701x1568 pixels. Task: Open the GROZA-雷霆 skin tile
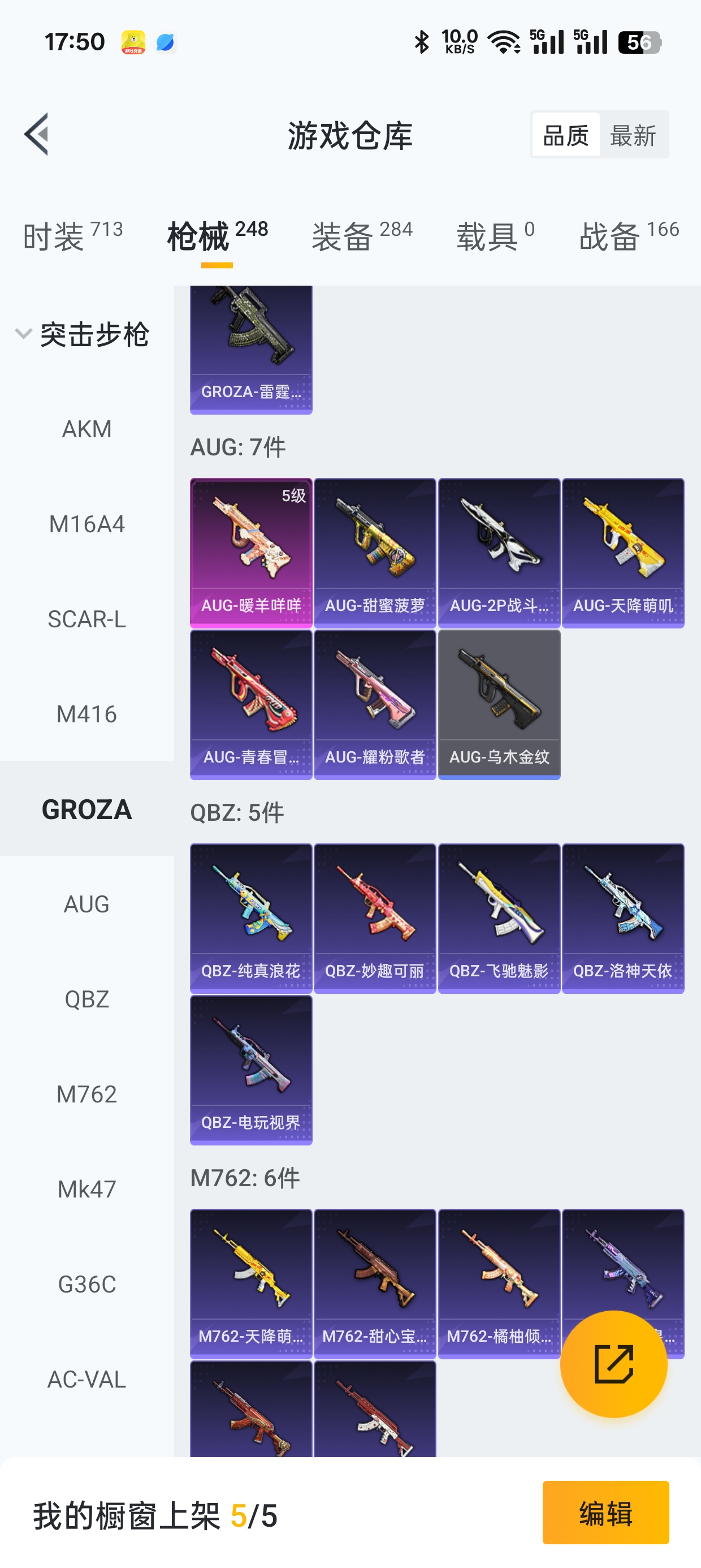pyautogui.click(x=250, y=350)
